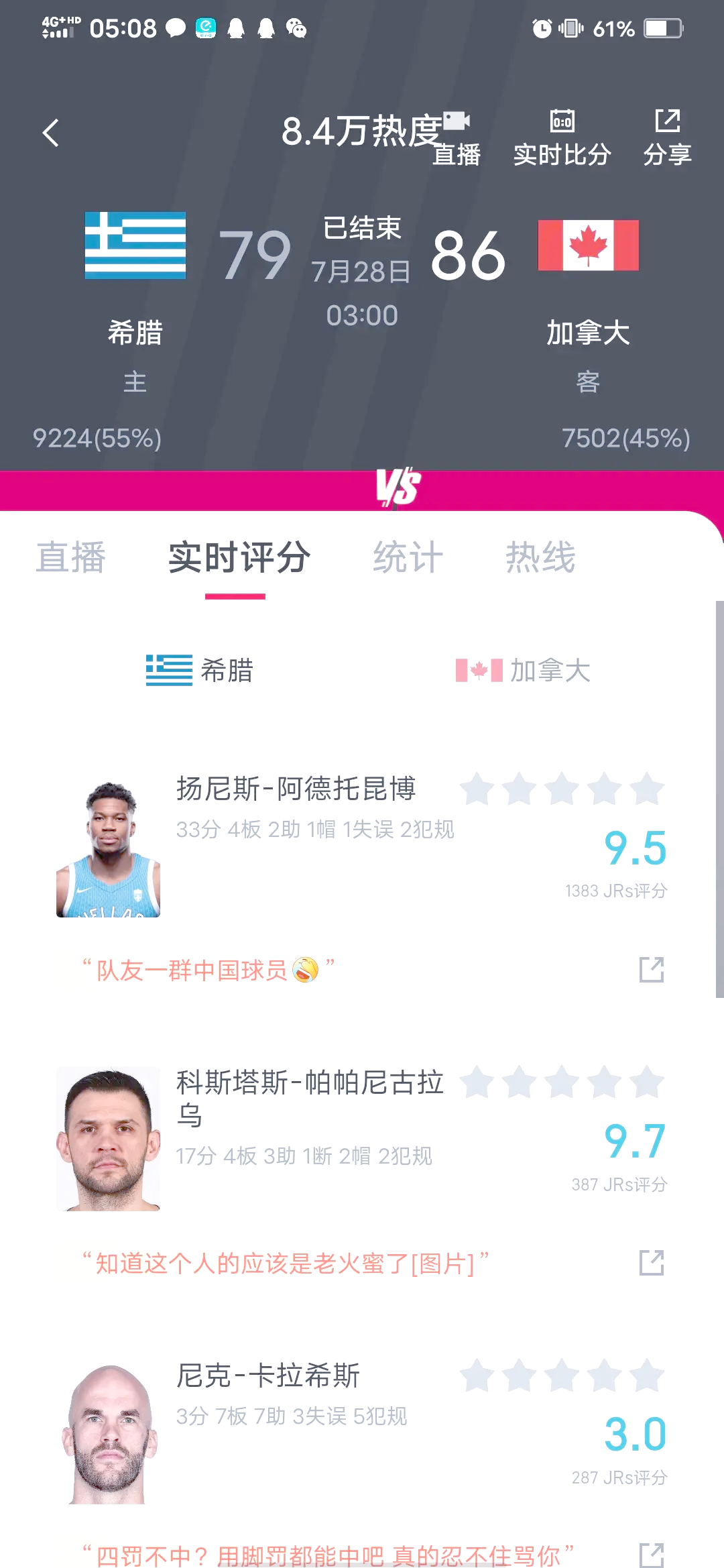This screenshot has height=1568, width=724.
Task: Open 扬尼斯-阿德托昆博 rating details
Action: (x=296, y=789)
